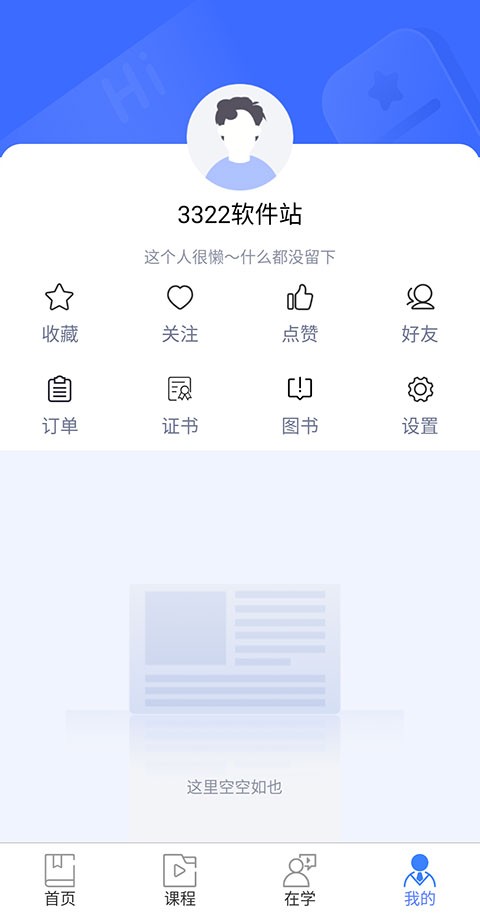Tap the profile avatar picture

click(x=240, y=137)
